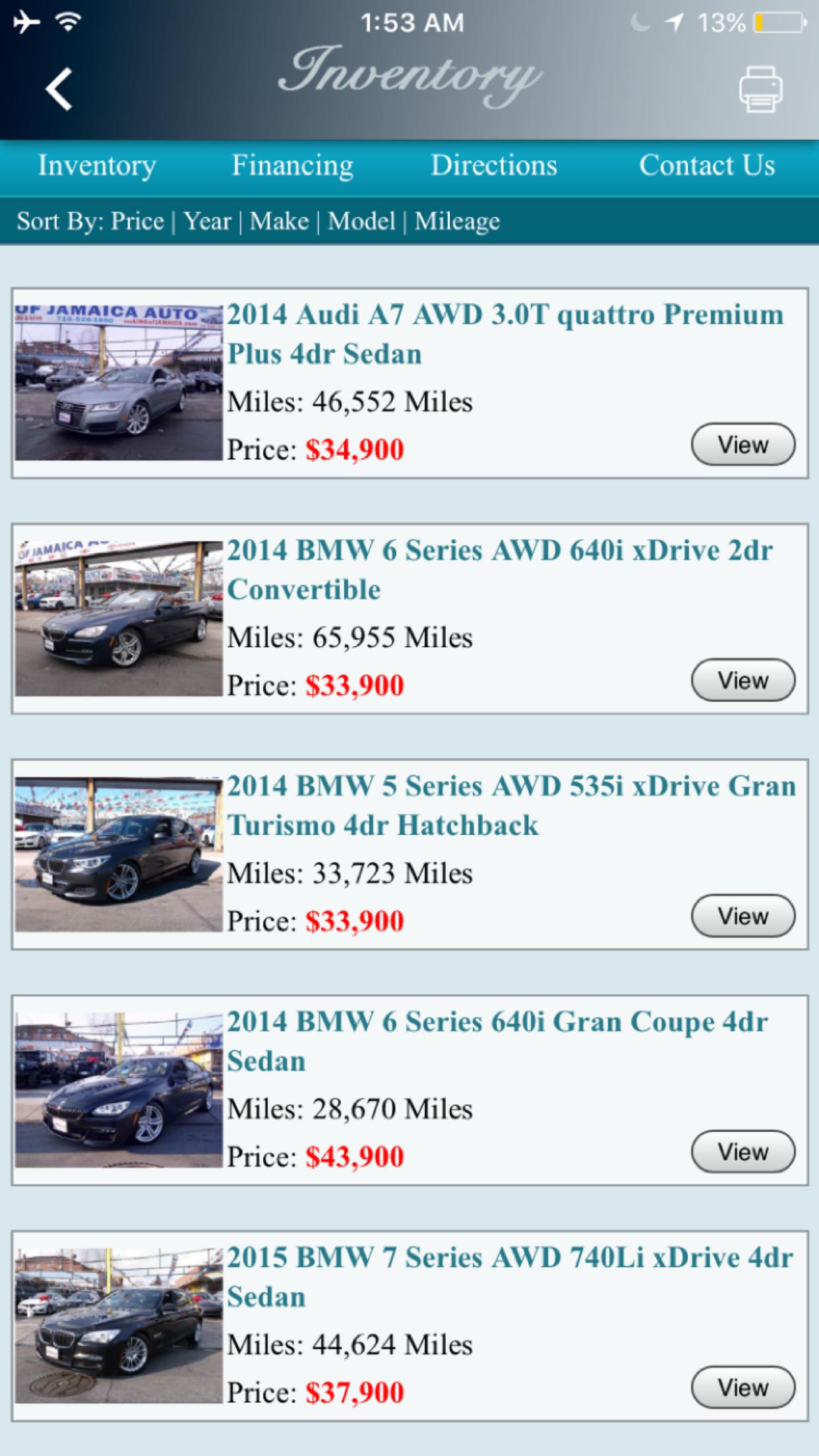Sort the listings by Model
This screenshot has width=819, height=1456.
tap(361, 221)
